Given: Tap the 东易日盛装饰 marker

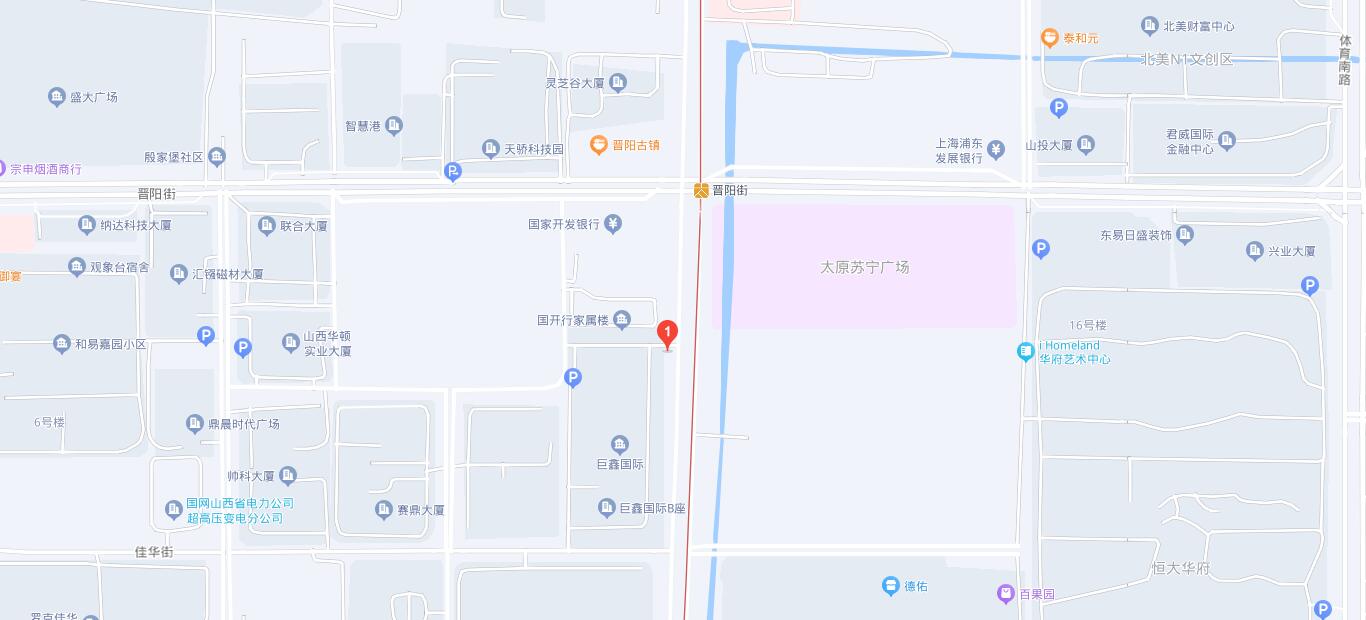Looking at the screenshot, I should click(x=1185, y=235).
